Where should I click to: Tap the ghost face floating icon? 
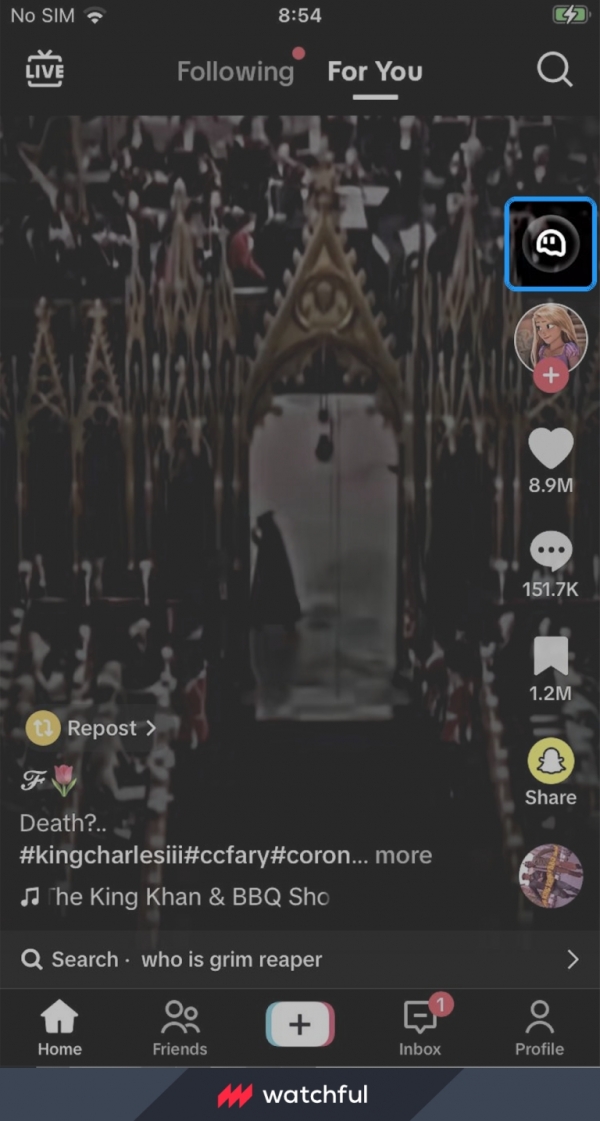[550, 244]
